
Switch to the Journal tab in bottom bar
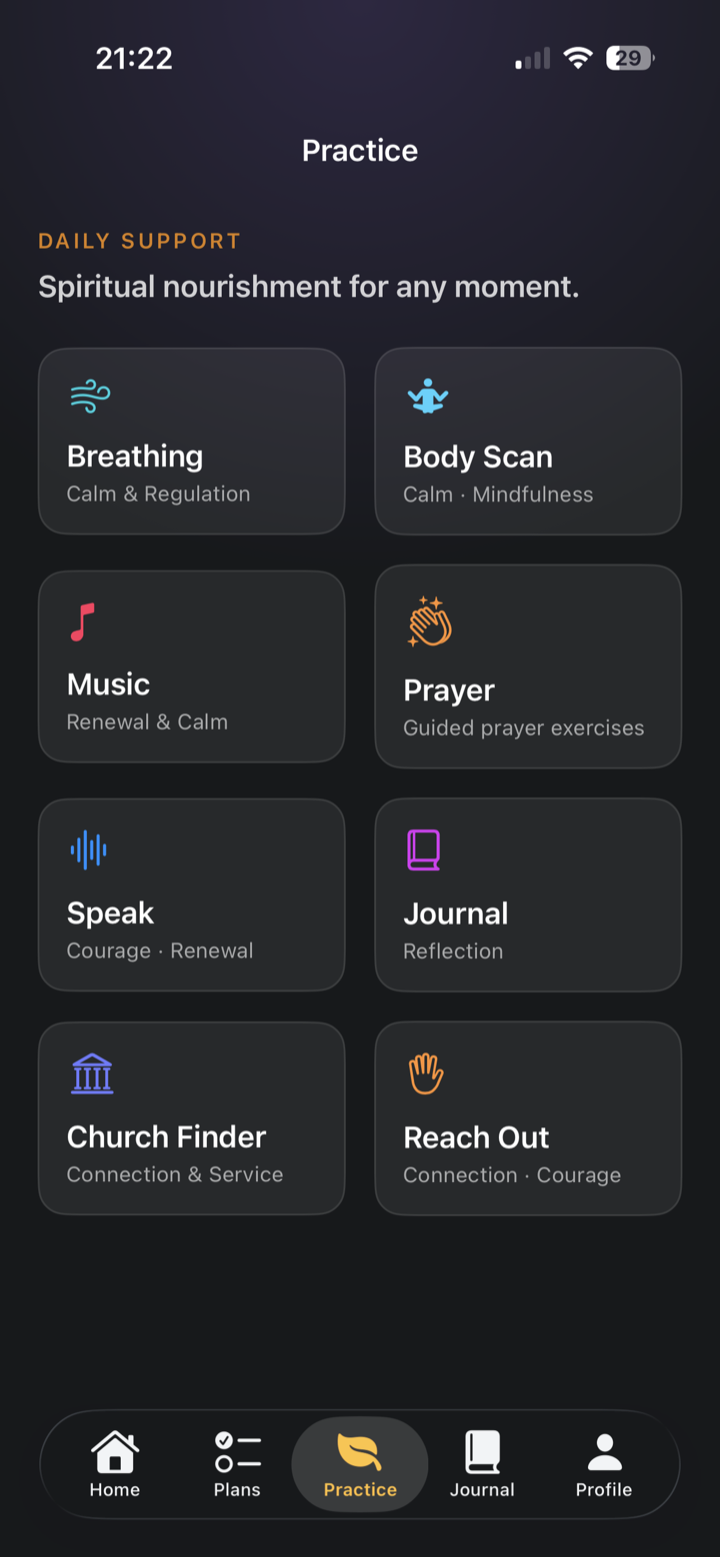[482, 1464]
